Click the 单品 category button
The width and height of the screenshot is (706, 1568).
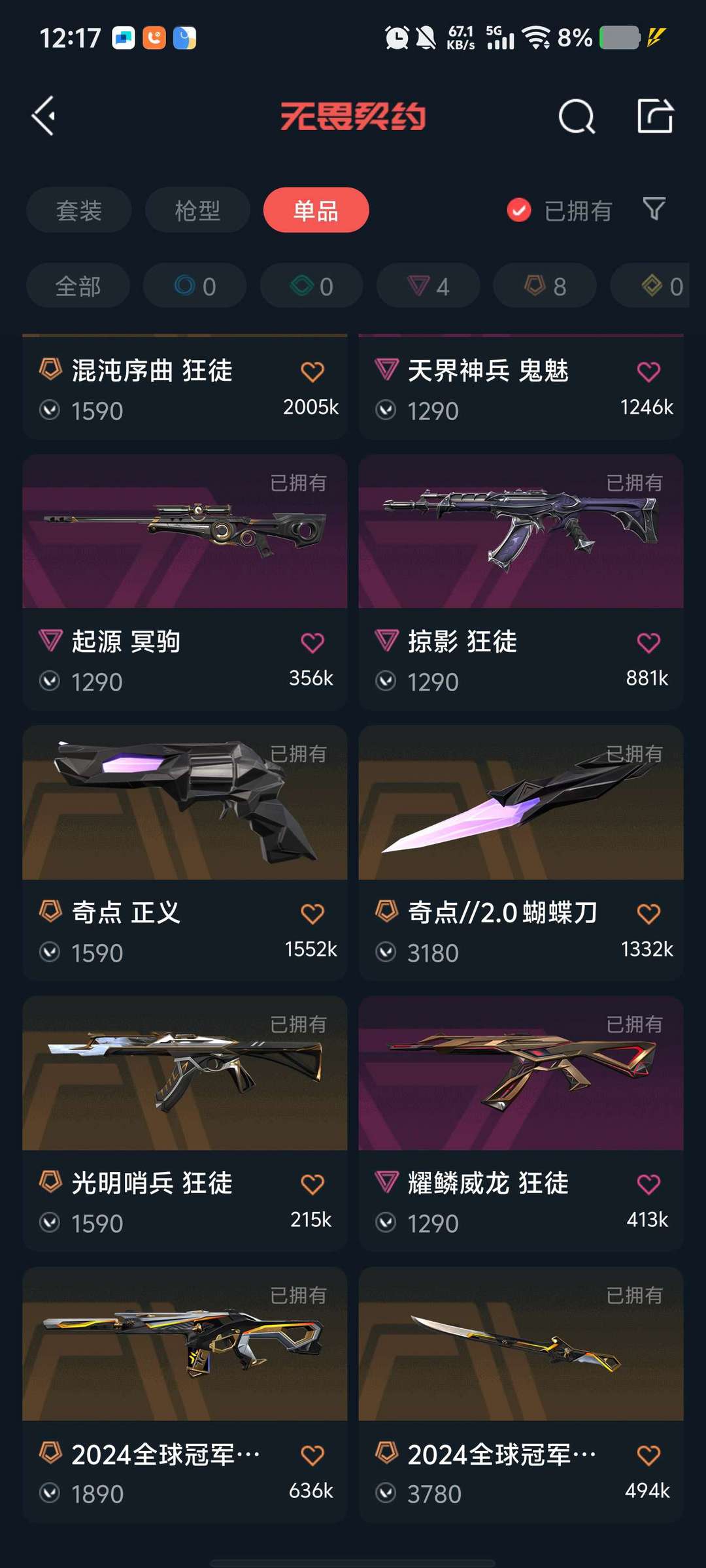316,209
